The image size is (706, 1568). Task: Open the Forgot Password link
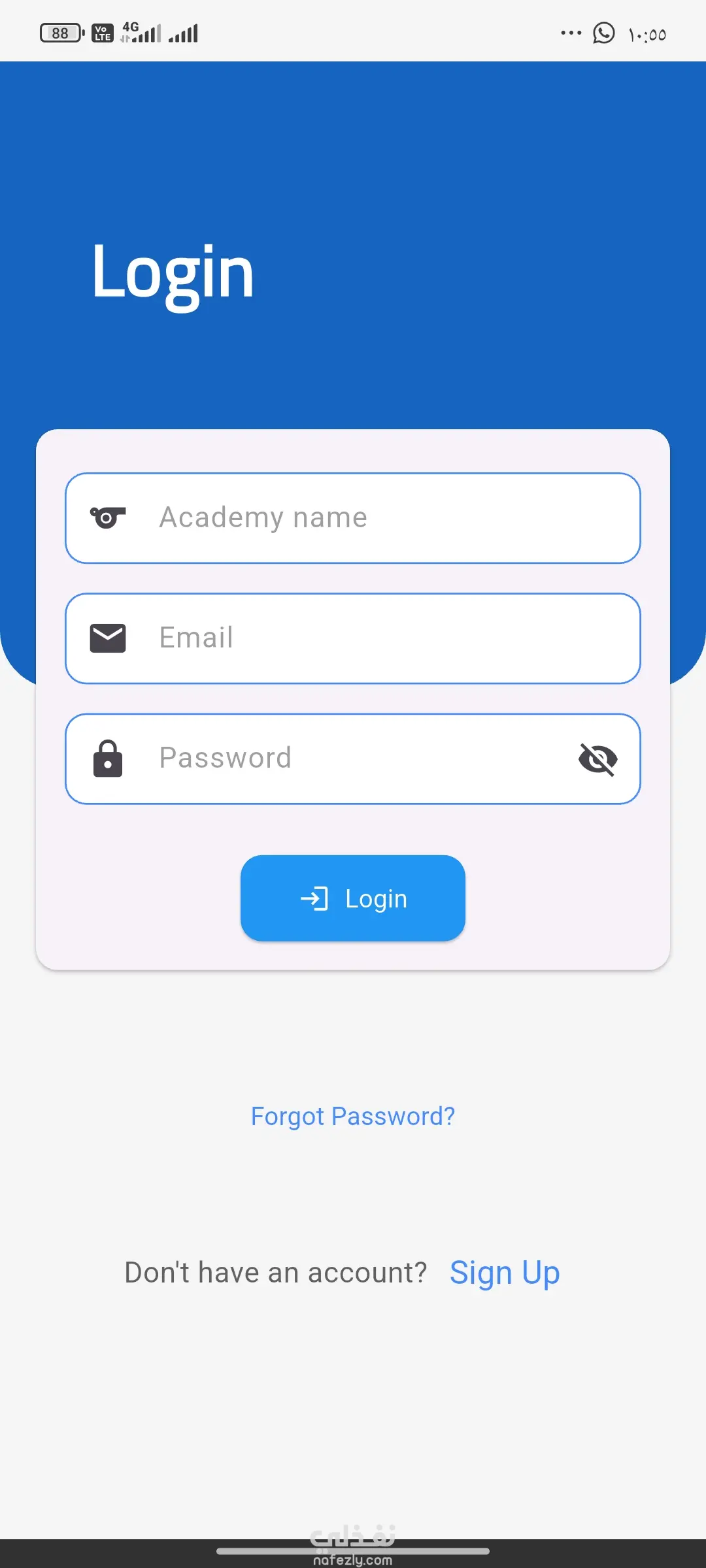(353, 1117)
